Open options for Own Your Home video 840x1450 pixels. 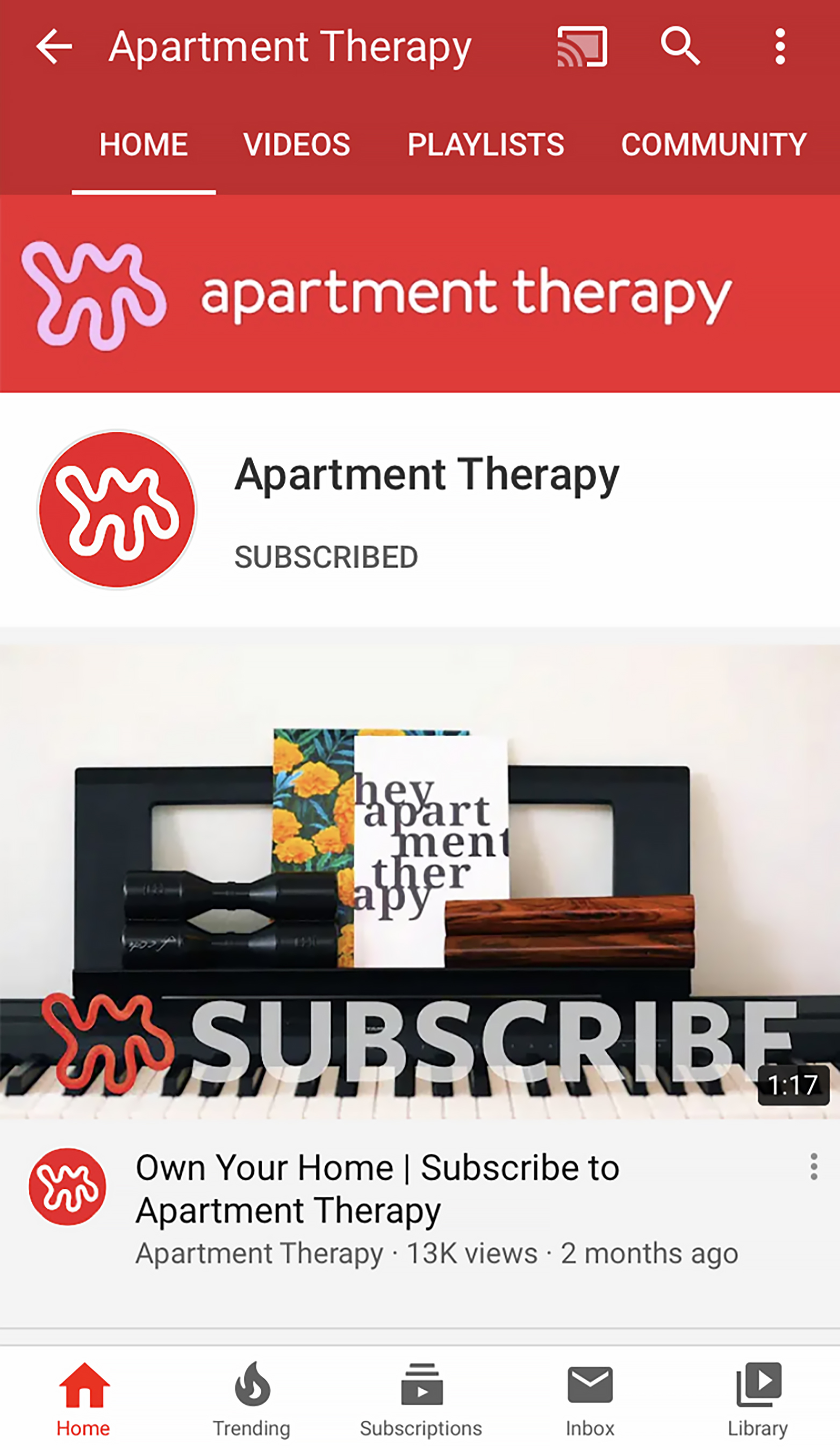(814, 1166)
